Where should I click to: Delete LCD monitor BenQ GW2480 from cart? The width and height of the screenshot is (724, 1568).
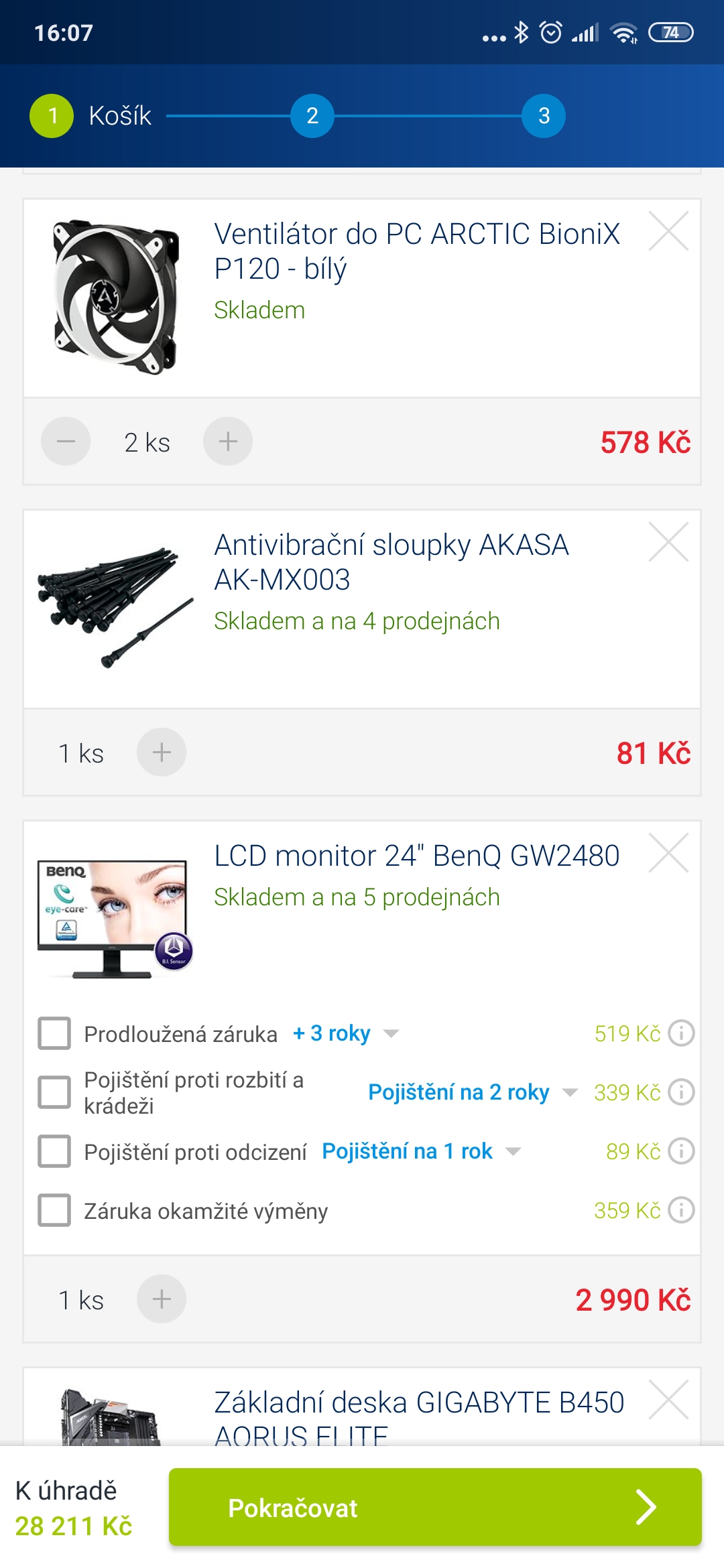pyautogui.click(x=668, y=853)
